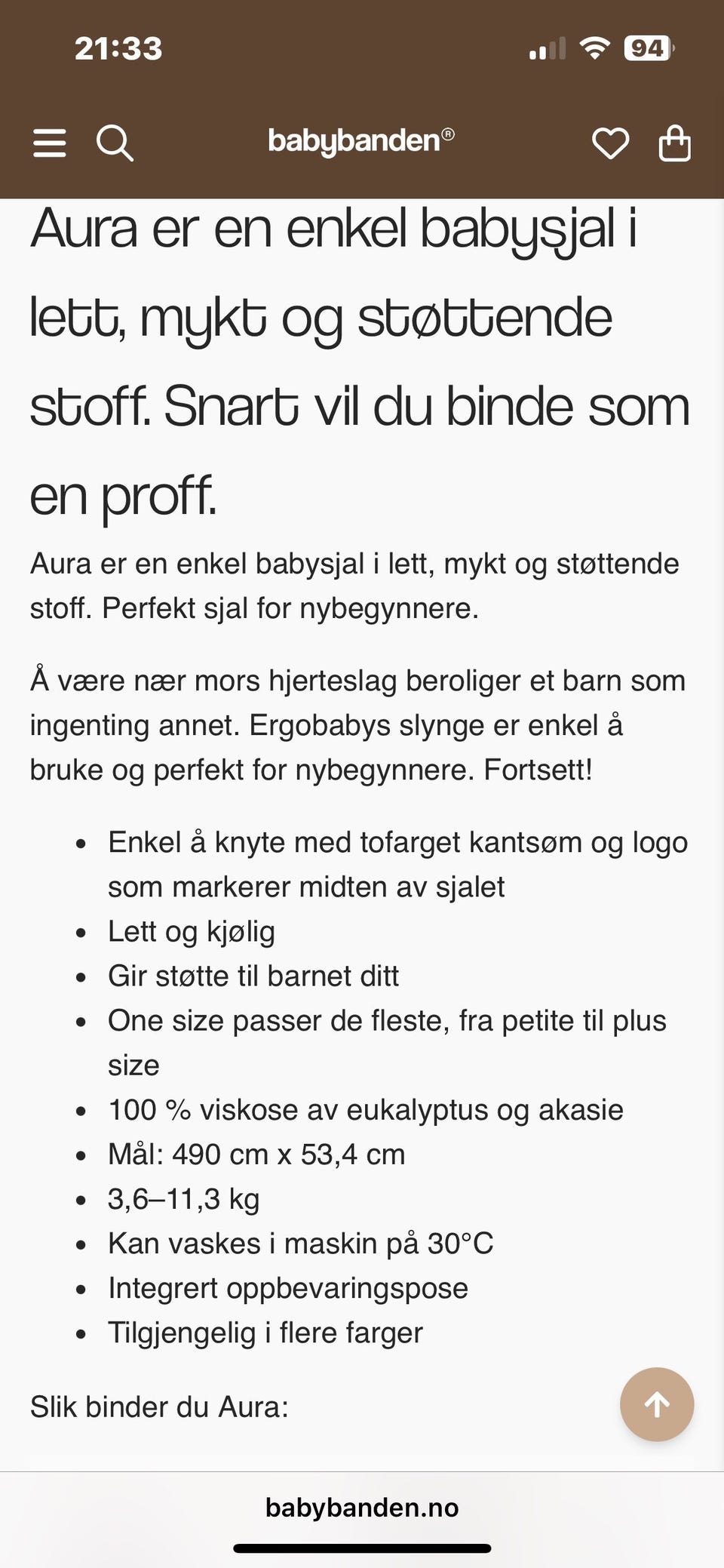724x1568 pixels.
Task: Tap the washing instruction bullet point
Action: tap(302, 1243)
